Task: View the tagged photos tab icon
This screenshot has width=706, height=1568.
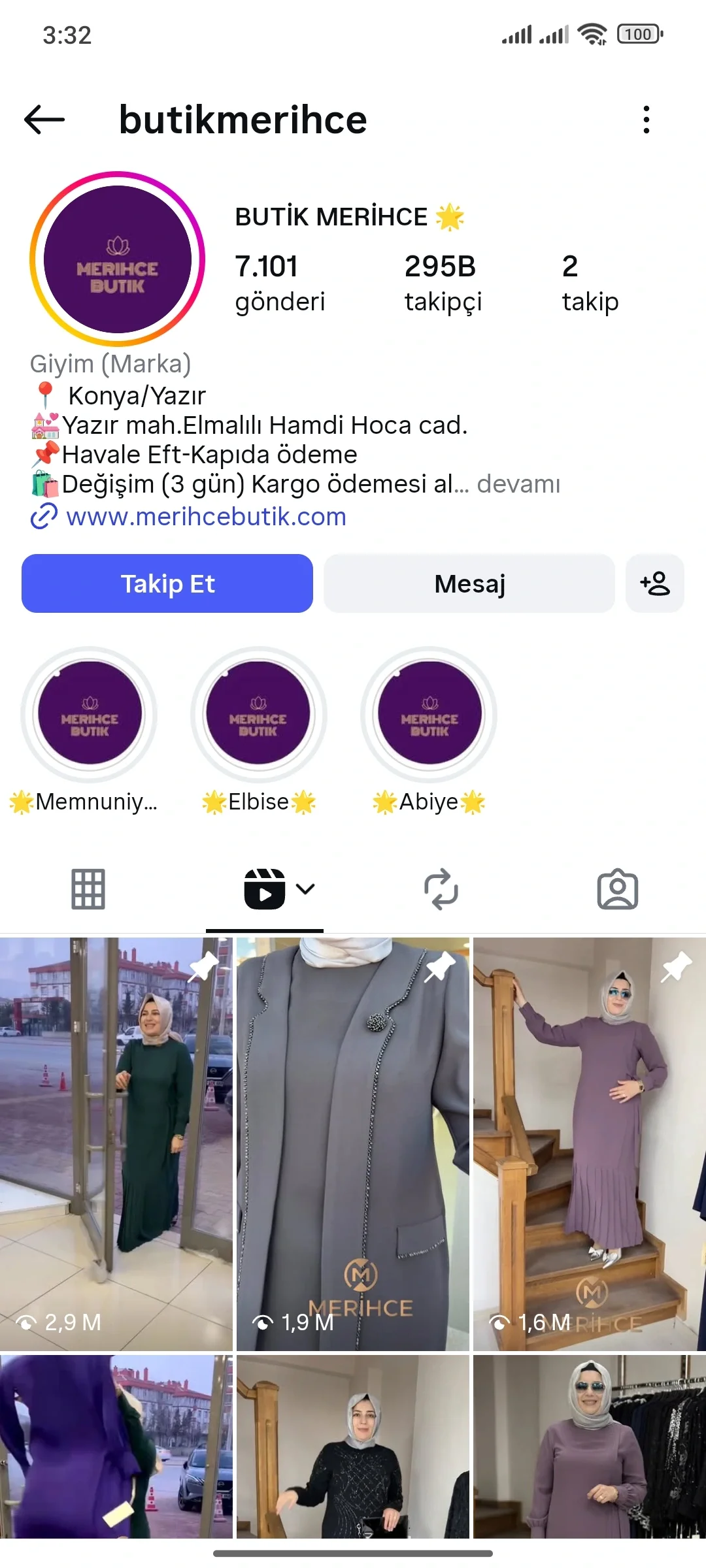Action: pyautogui.click(x=618, y=889)
